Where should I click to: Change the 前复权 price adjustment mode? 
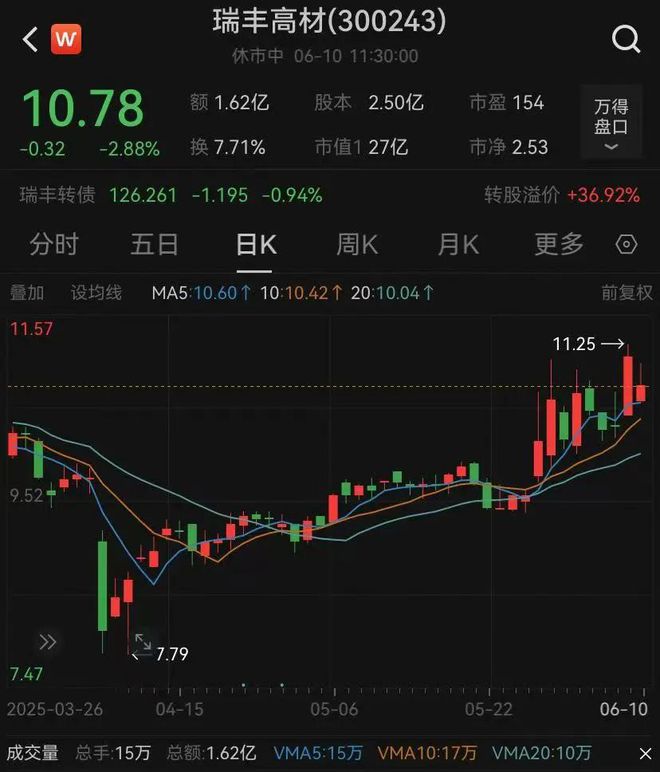[x=626, y=293]
